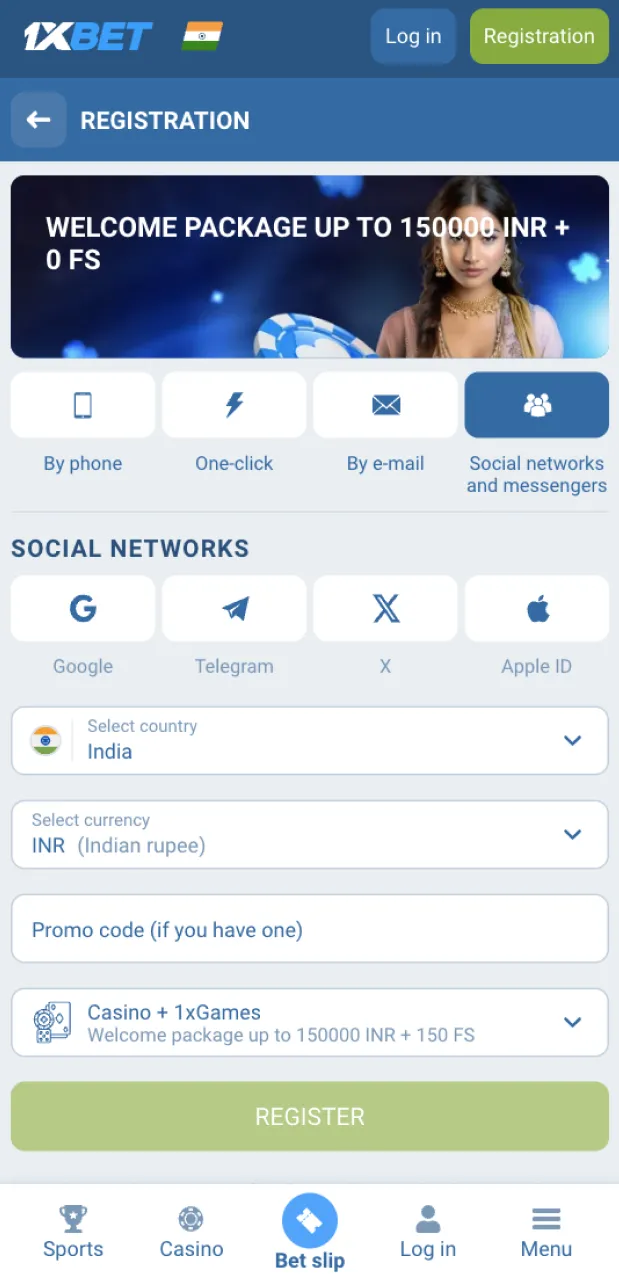Sign up via Telegram
This screenshot has width=619, height=1280.
[234, 608]
